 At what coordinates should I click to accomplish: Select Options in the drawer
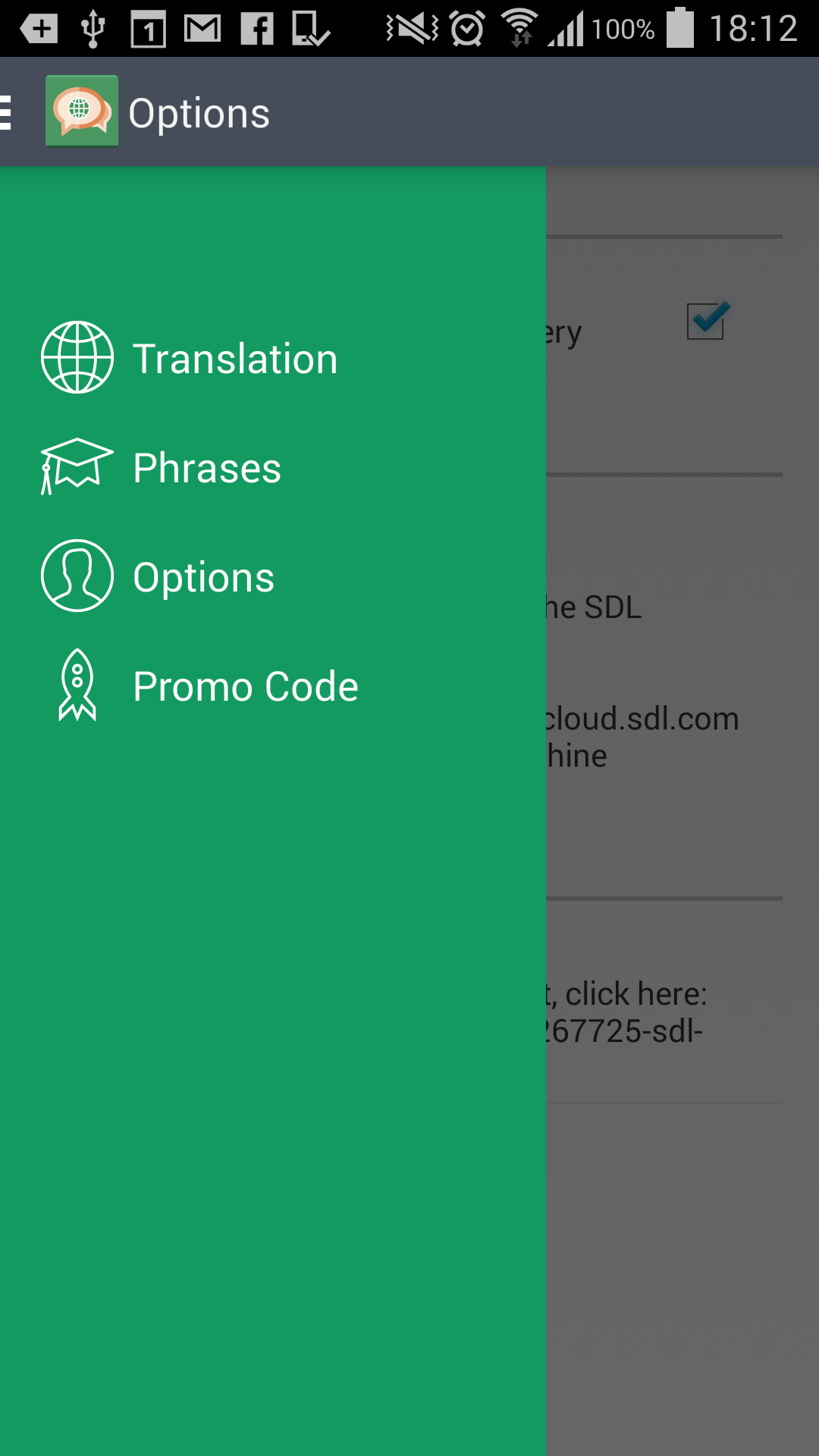[x=203, y=577]
